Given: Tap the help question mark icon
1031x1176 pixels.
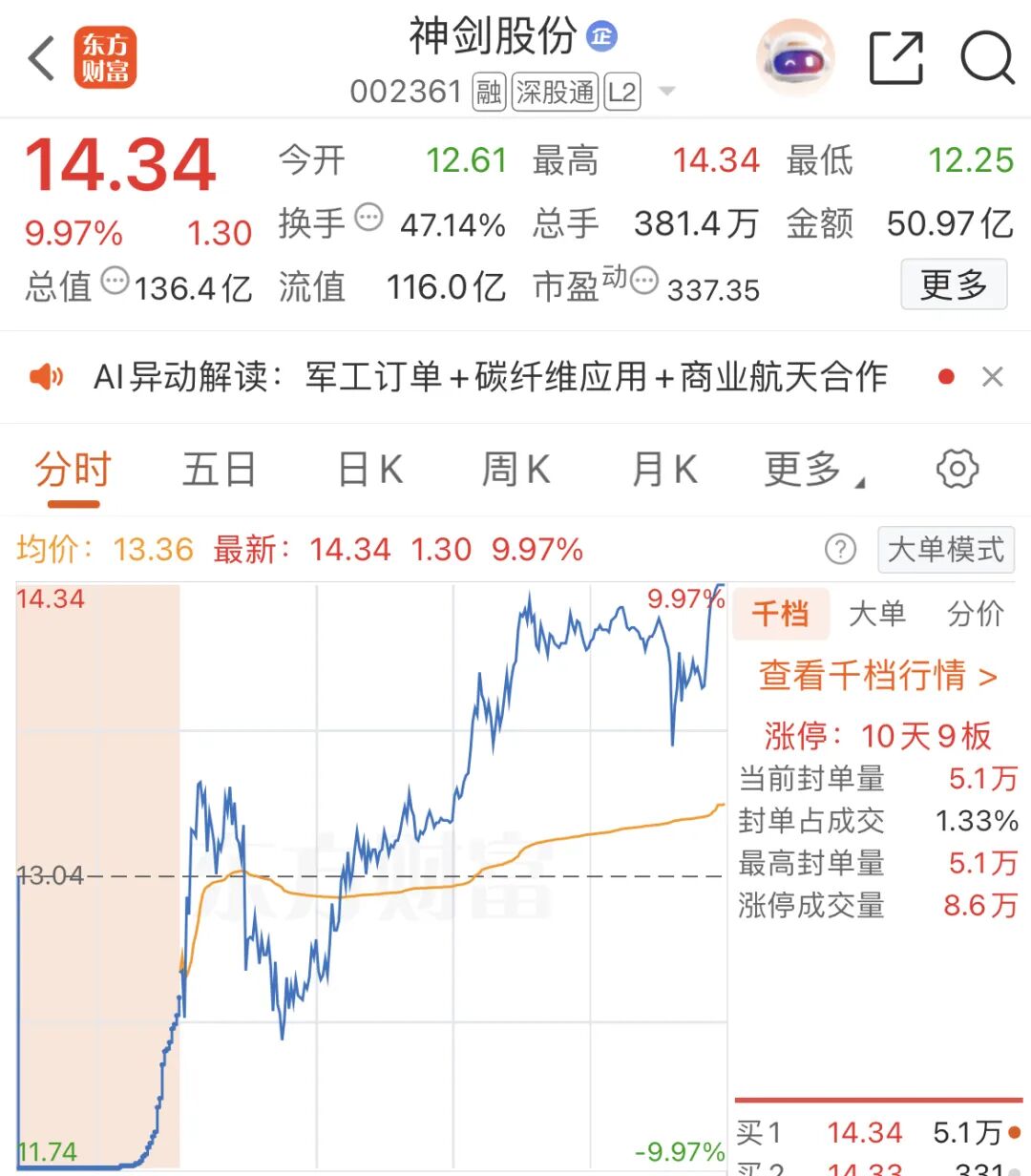Looking at the screenshot, I should point(840,549).
